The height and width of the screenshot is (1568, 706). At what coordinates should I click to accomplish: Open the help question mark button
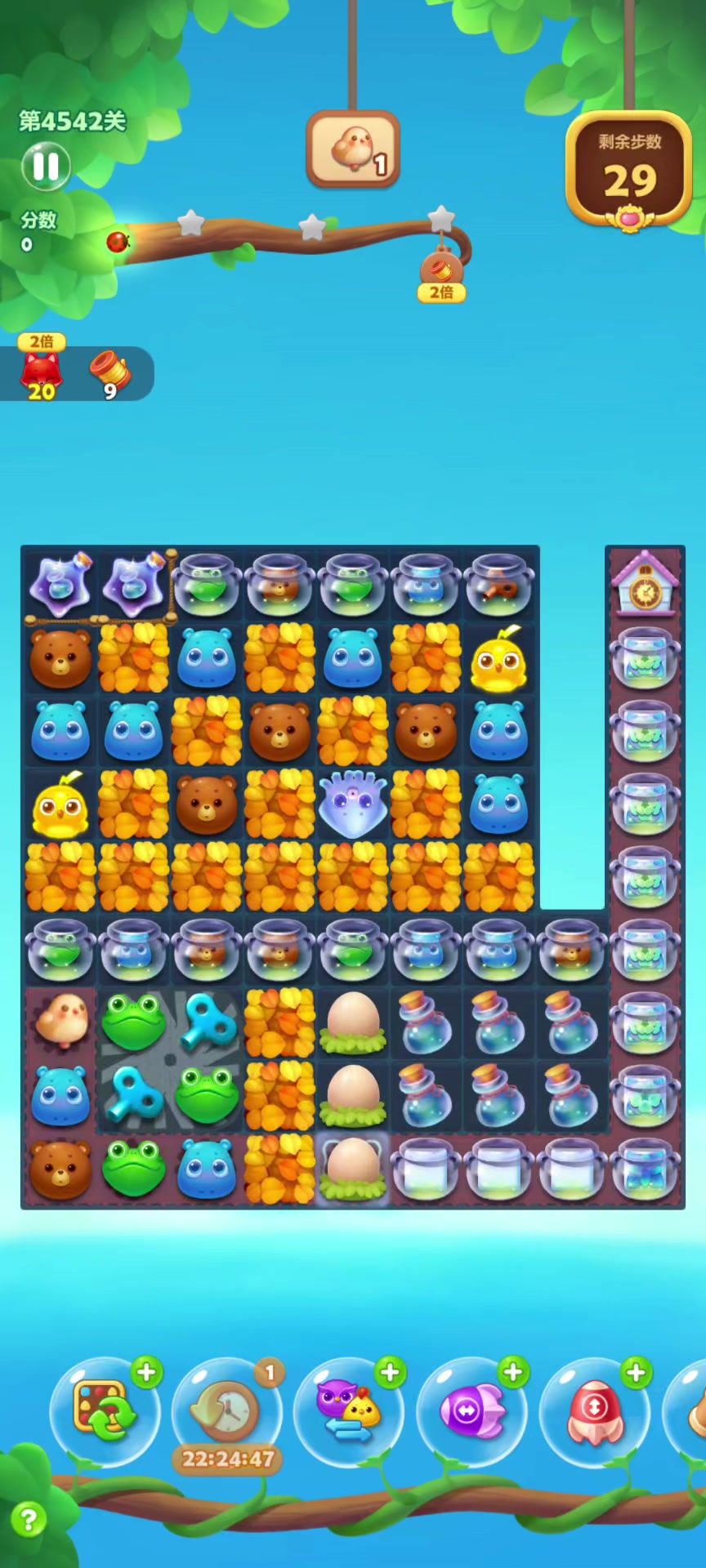(x=29, y=1520)
